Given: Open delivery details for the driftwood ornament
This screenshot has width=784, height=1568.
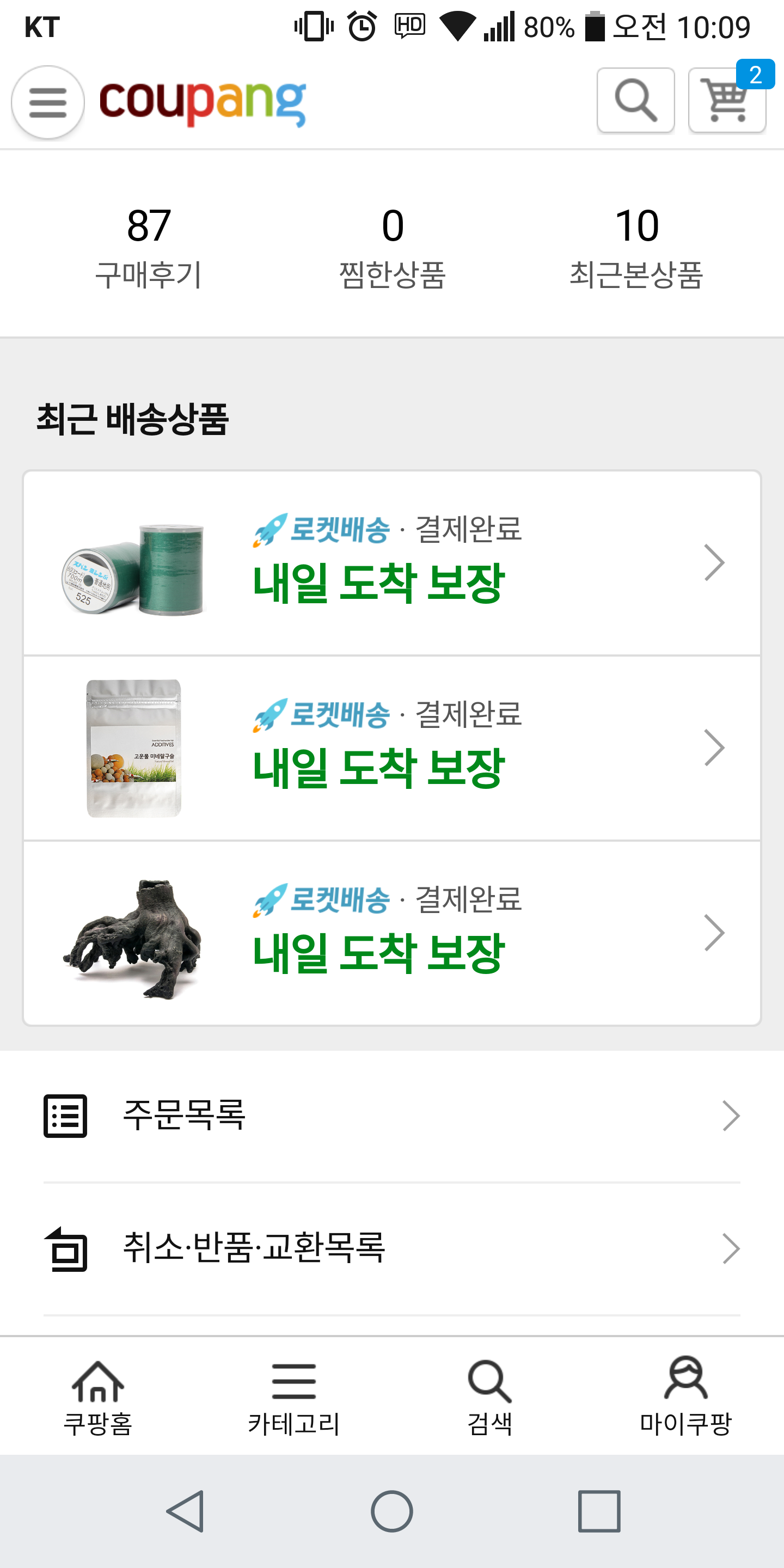Looking at the screenshot, I should 392,933.
